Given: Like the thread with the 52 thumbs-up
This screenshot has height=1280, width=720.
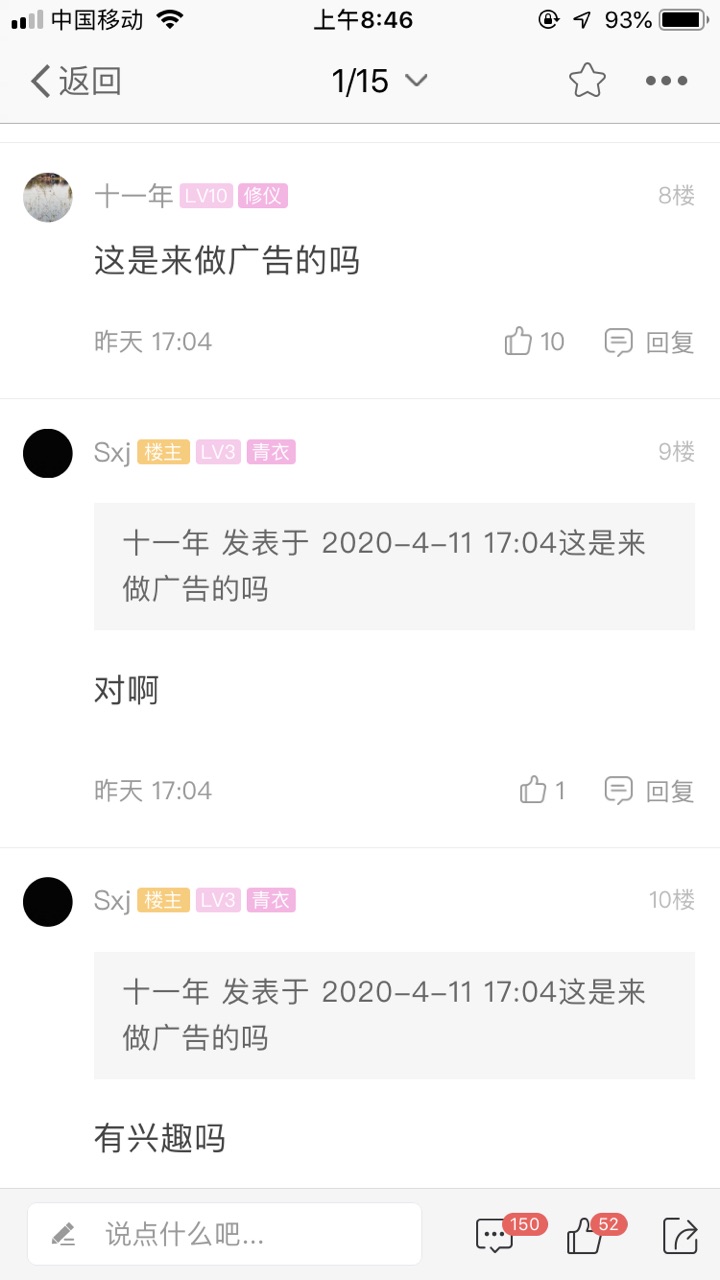Looking at the screenshot, I should tap(584, 1235).
